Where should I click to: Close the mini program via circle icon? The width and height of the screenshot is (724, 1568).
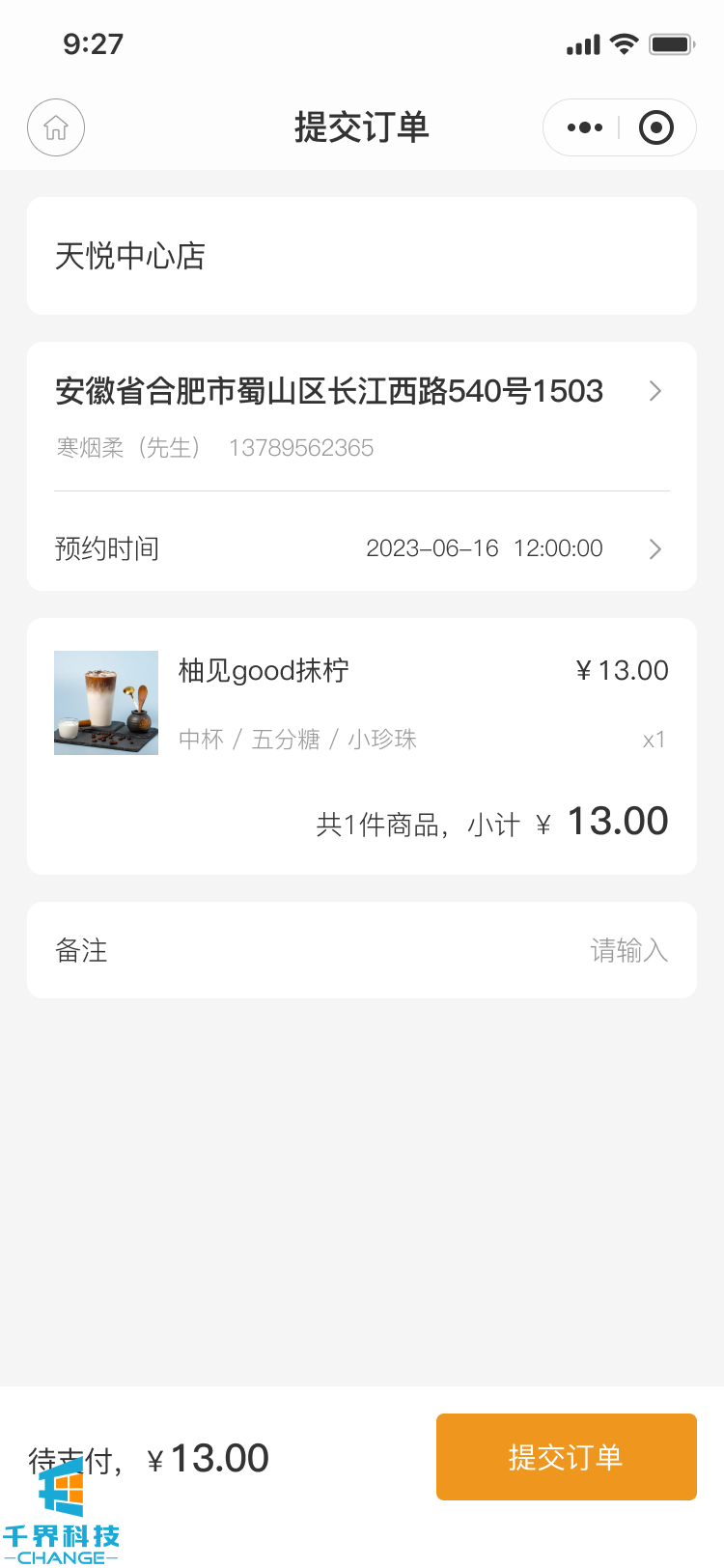point(656,127)
